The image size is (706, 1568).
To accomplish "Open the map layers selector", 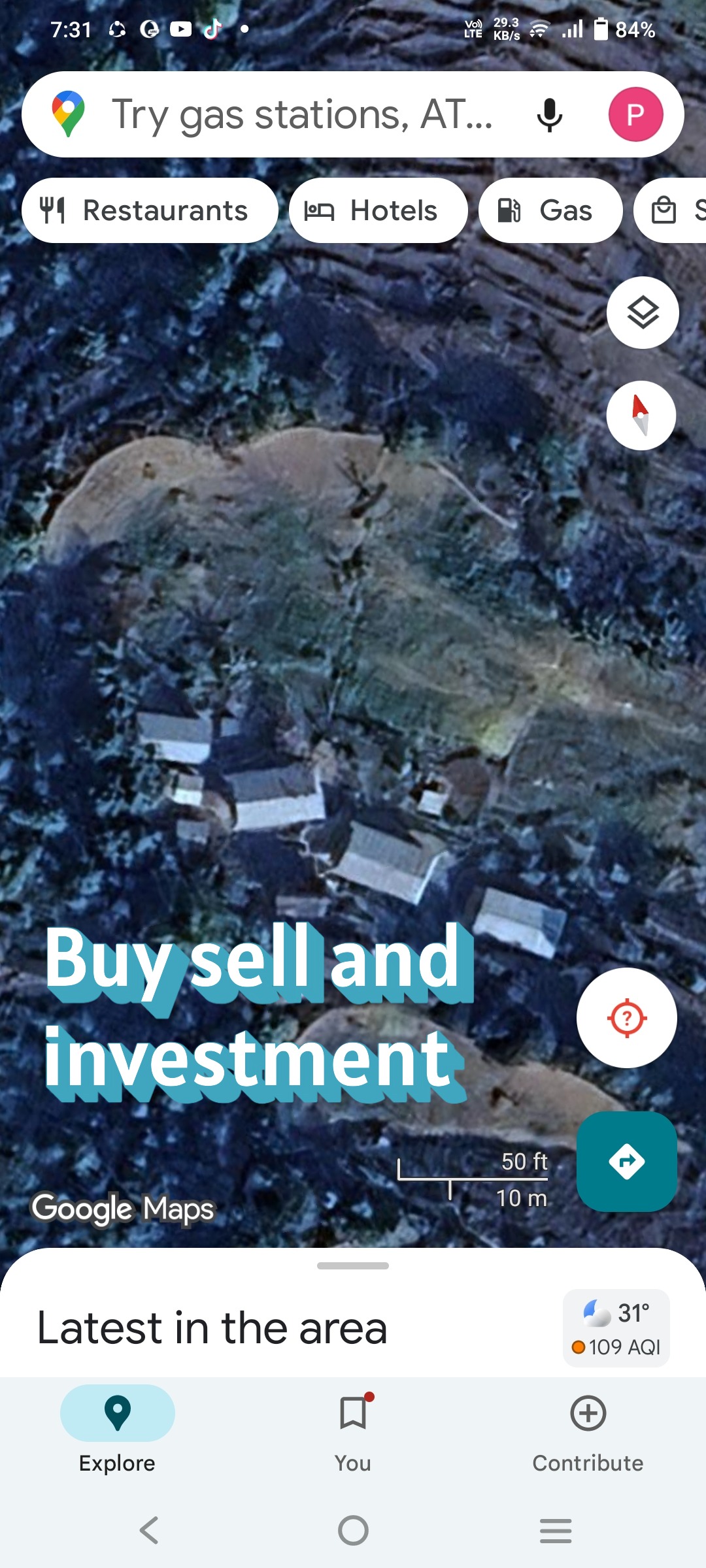I will point(643,313).
